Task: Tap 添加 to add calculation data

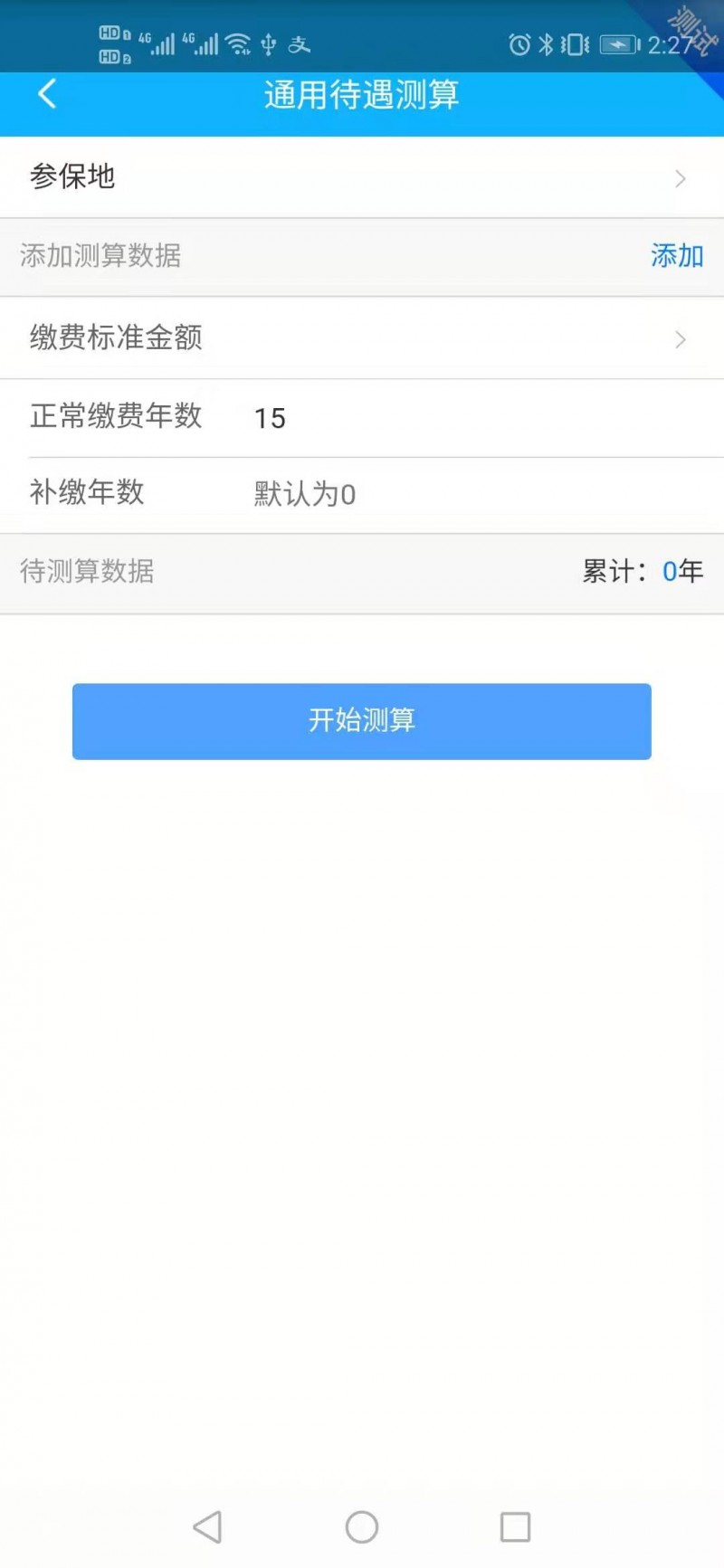Action: tap(677, 256)
